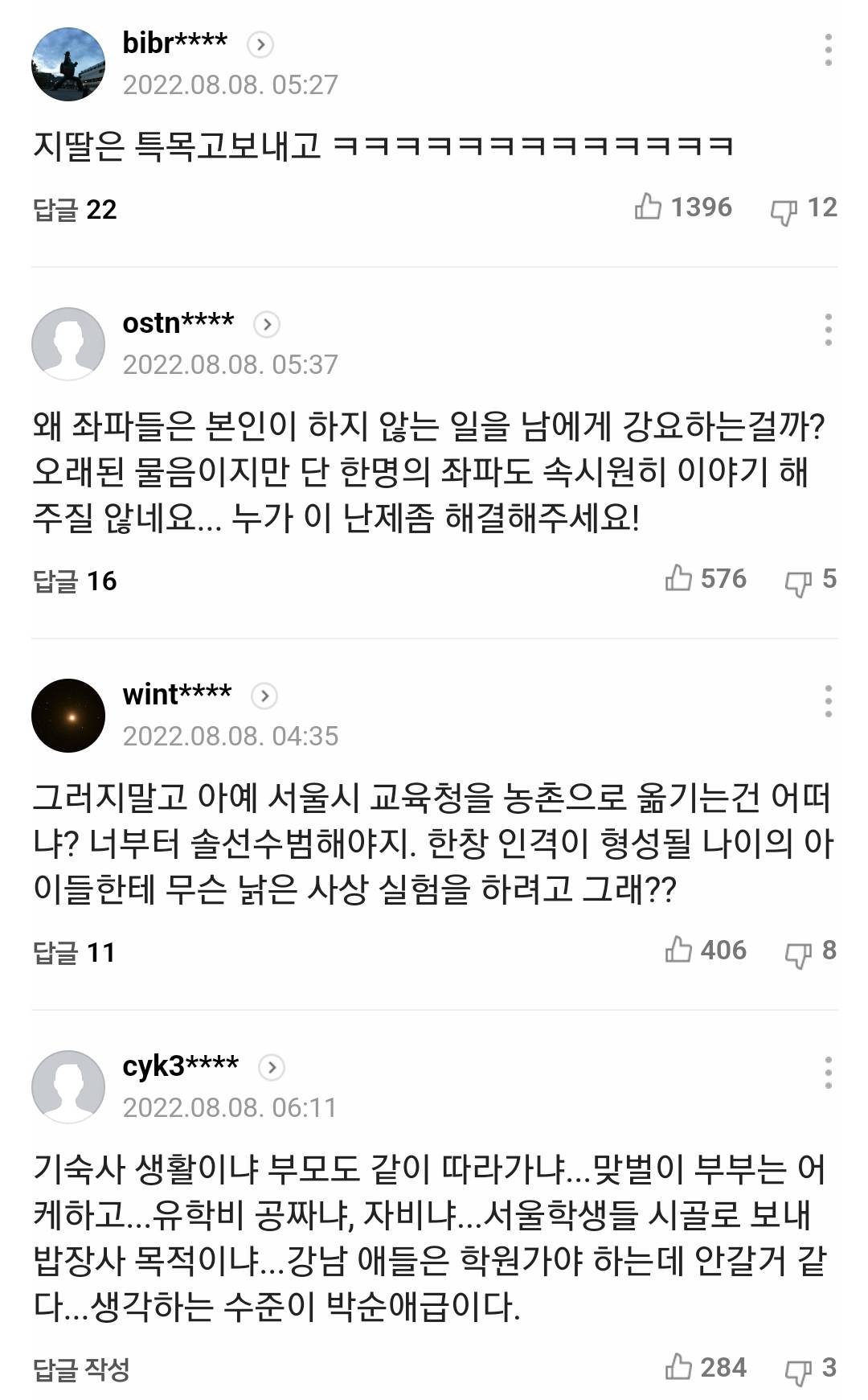The image size is (868, 1400).
Task: View 11 replies to wint**** comment
Action: pyautogui.click(x=74, y=952)
